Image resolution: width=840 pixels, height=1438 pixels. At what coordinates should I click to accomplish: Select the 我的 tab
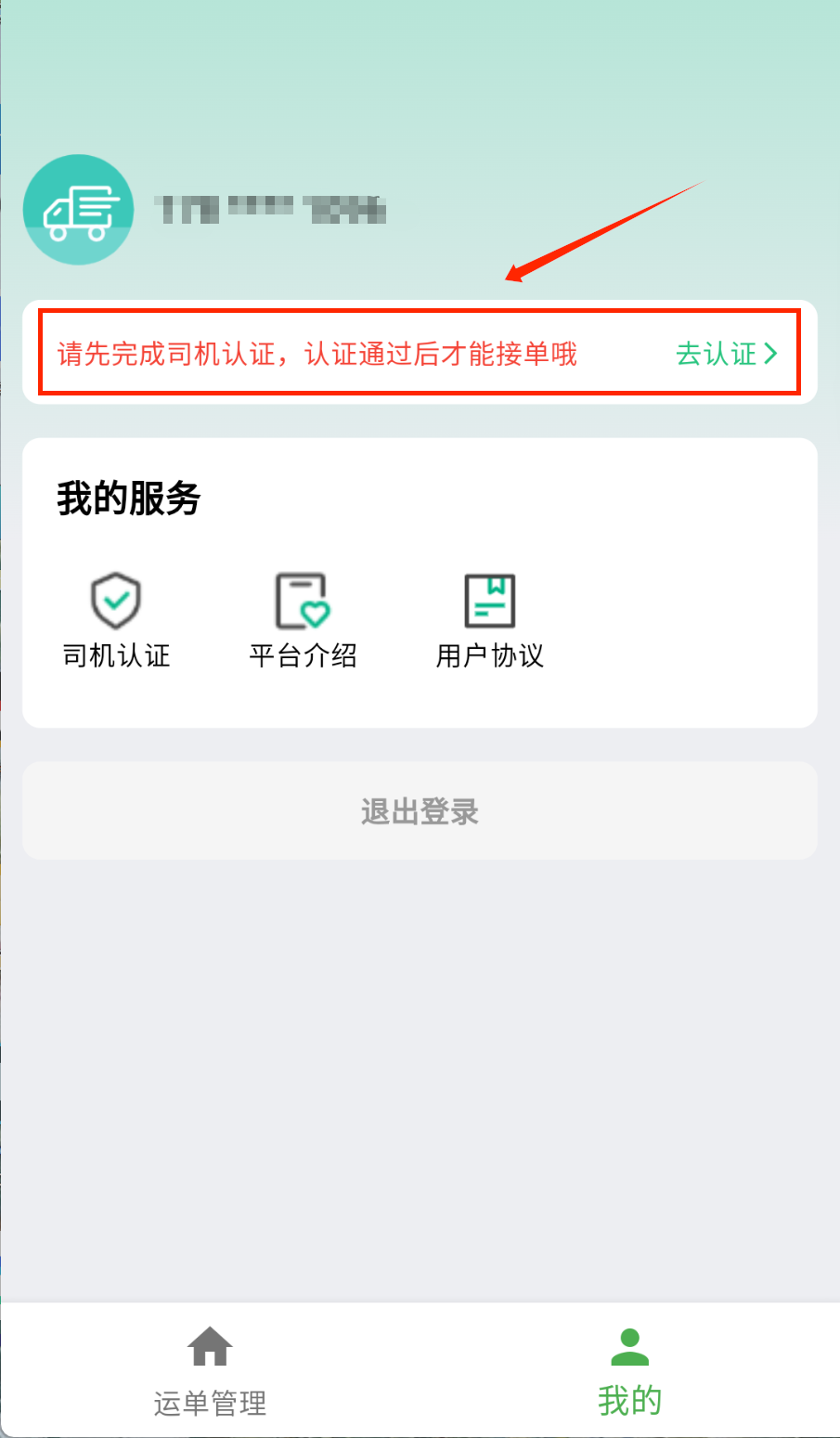pyautogui.click(x=629, y=1371)
